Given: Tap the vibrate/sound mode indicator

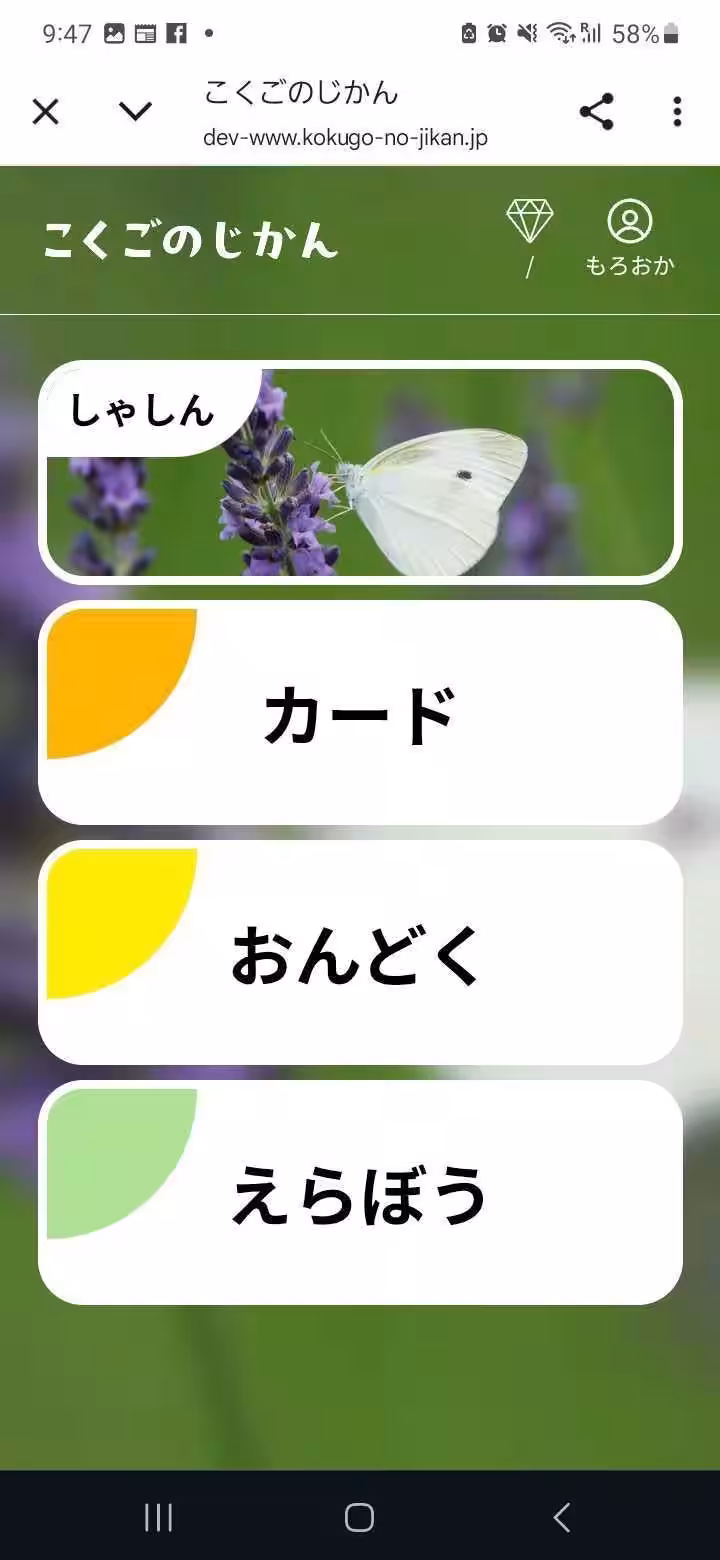Looking at the screenshot, I should 526,33.
